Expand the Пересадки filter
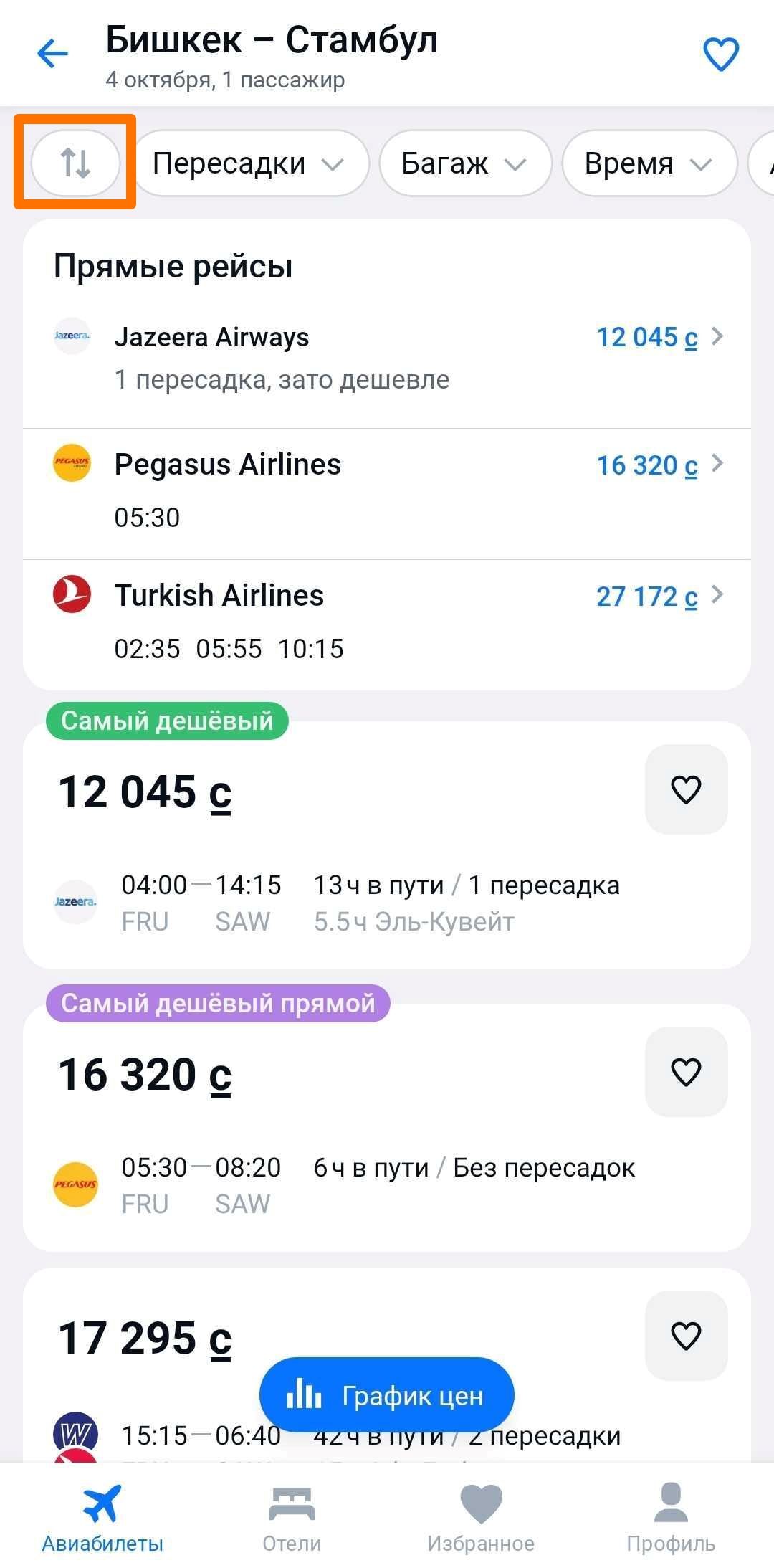The width and height of the screenshot is (774, 1568). [x=250, y=163]
